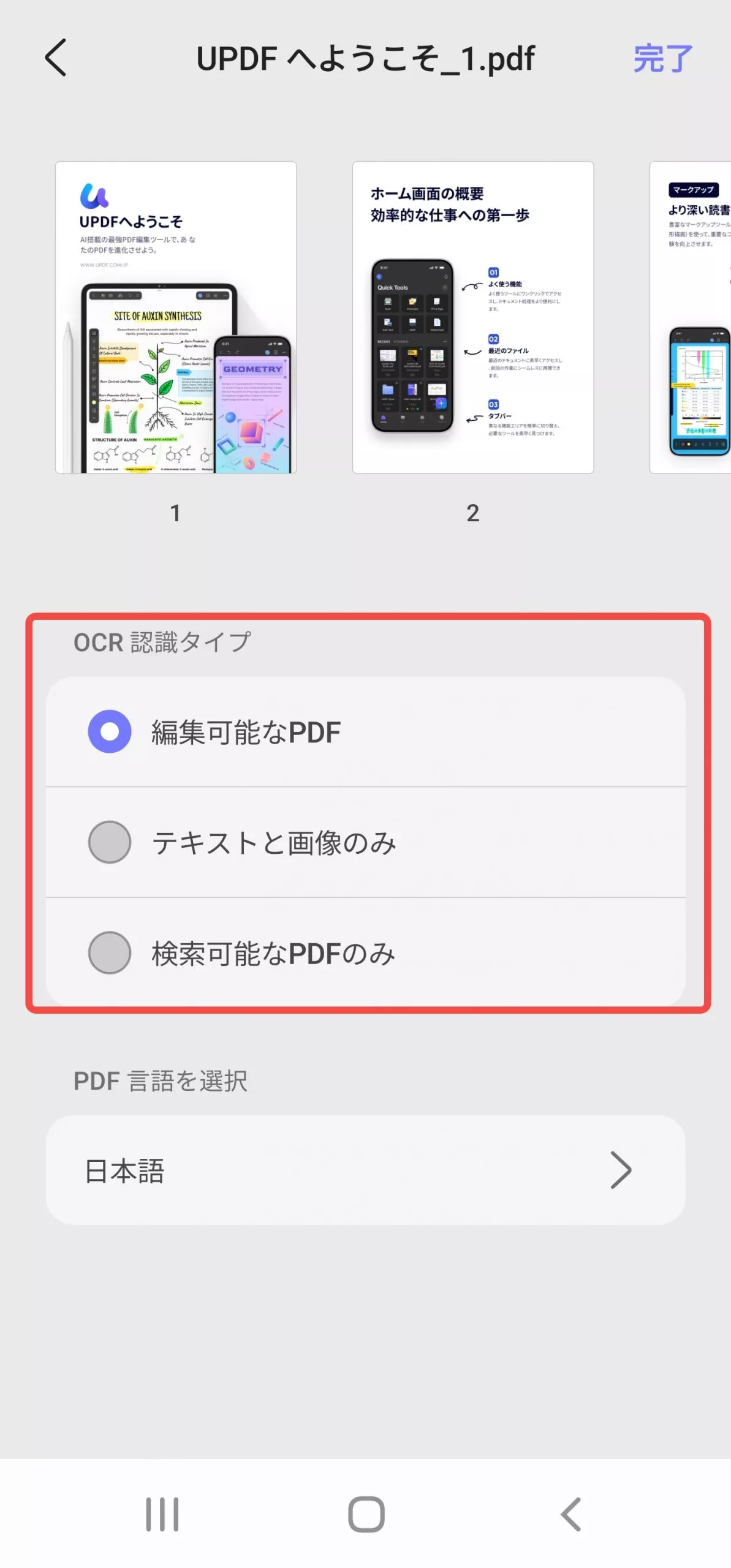
Task: Tap 完了 to finish
Action: [662, 59]
